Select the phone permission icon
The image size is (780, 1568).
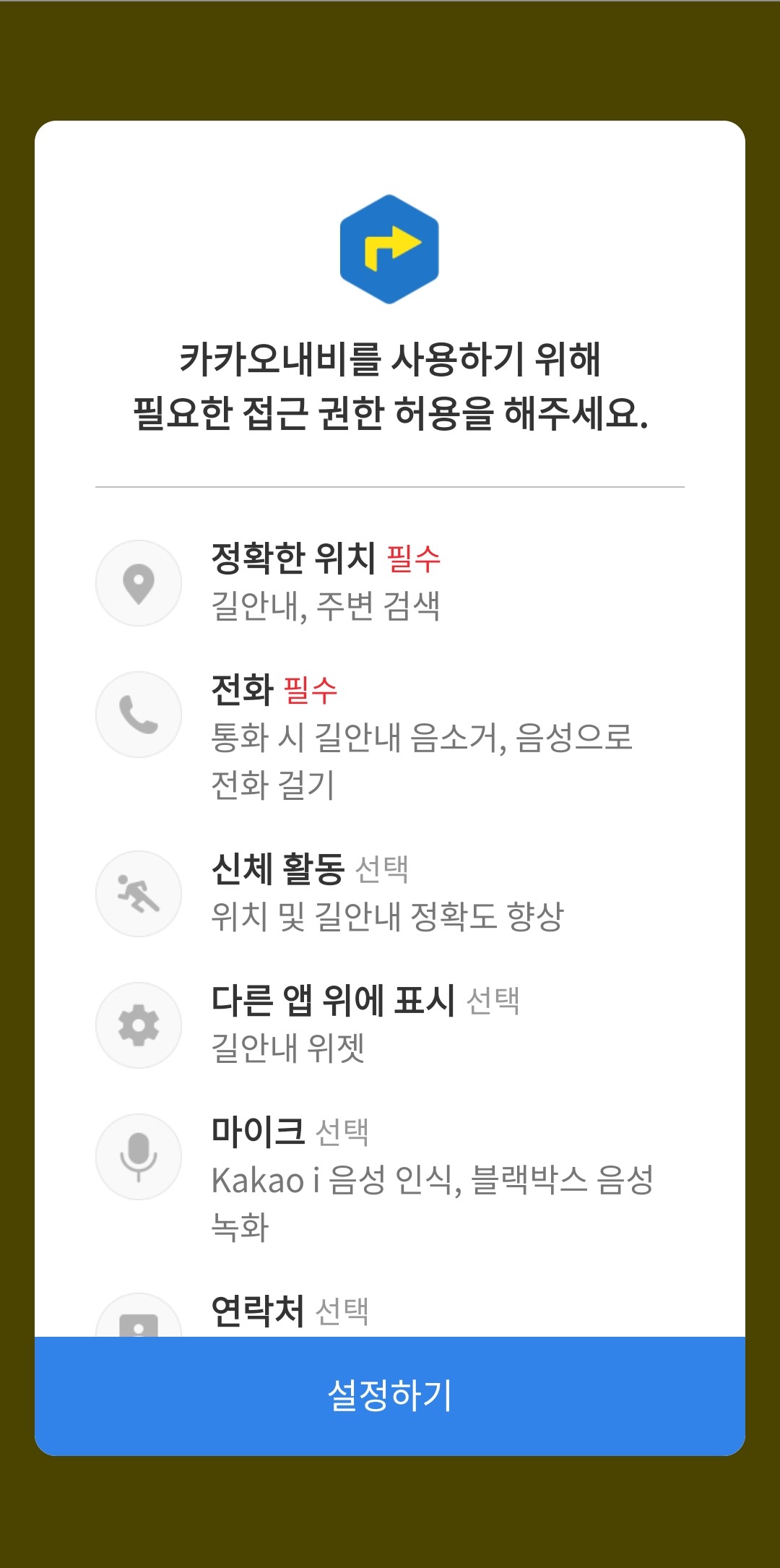[x=139, y=714]
